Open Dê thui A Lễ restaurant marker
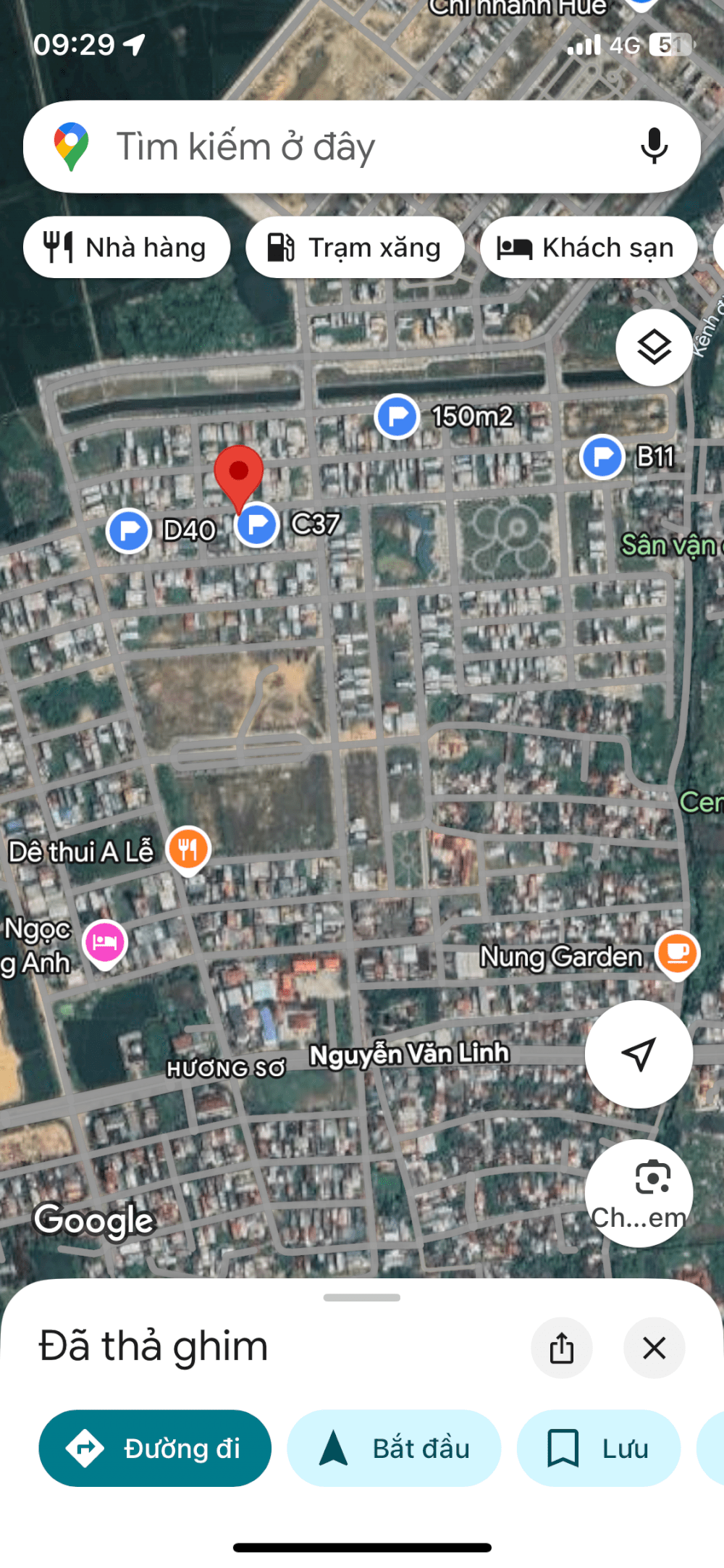Viewport: 724px width, 1568px height. pyautogui.click(x=188, y=850)
